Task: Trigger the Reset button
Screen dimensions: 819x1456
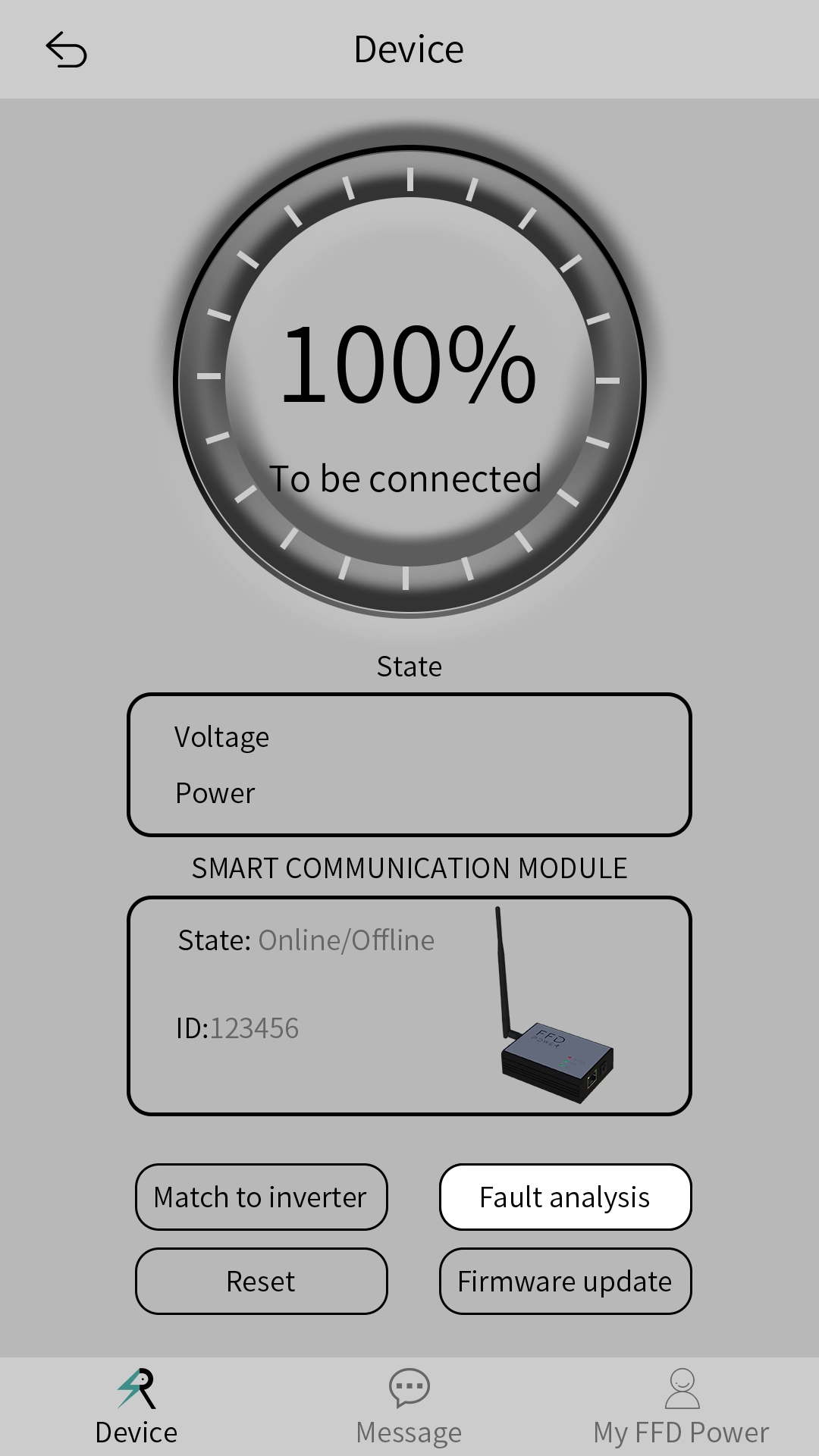Action: pyautogui.click(x=261, y=1281)
